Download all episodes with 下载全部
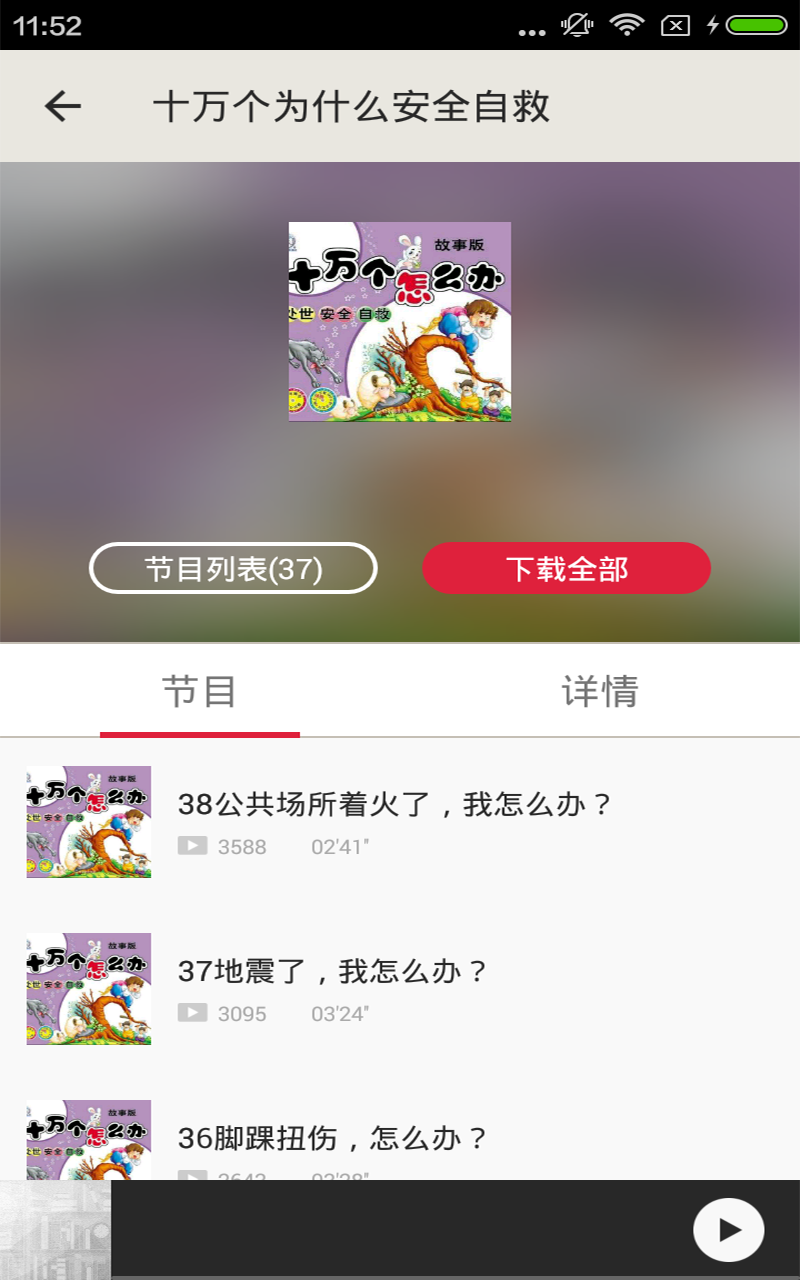800x1280 pixels. 566,568
